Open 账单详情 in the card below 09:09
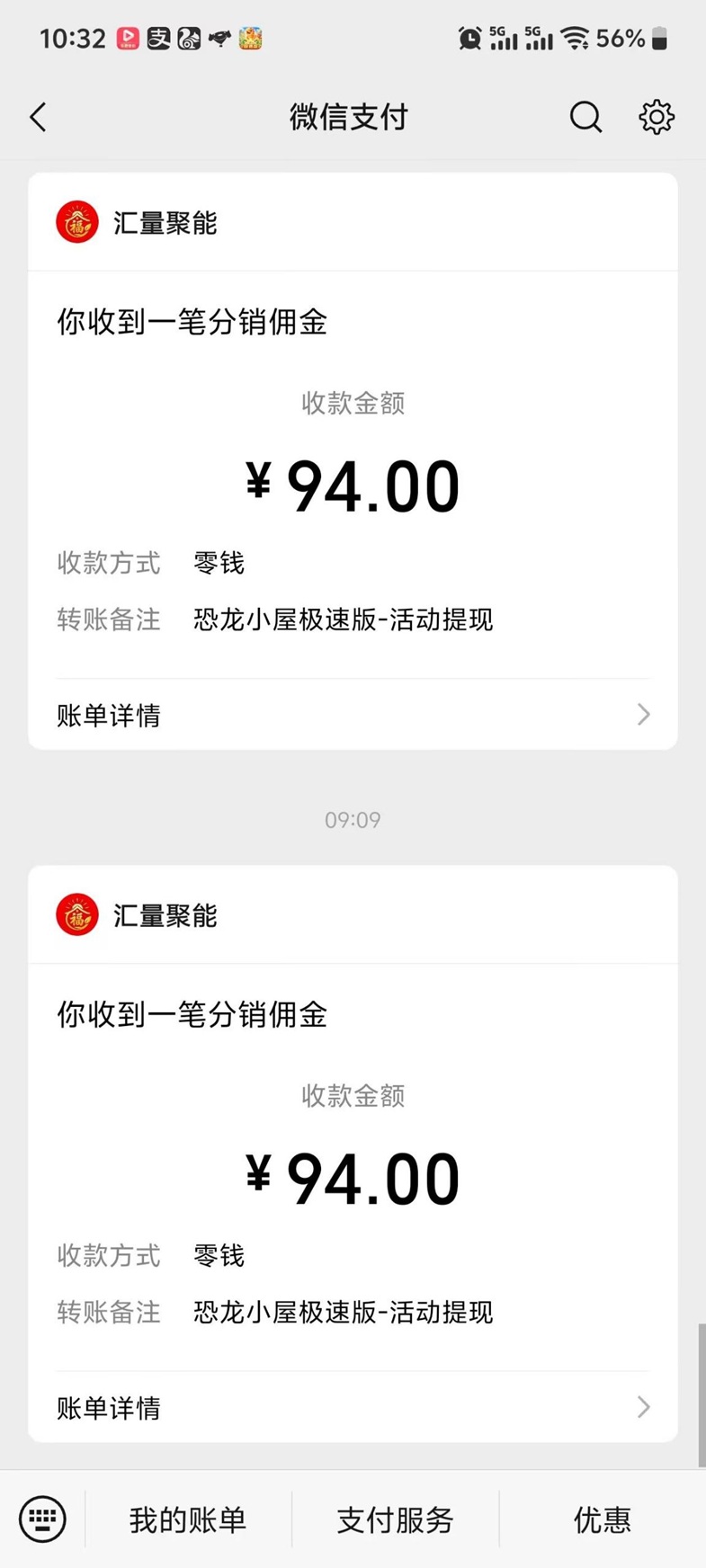 click(x=353, y=1407)
